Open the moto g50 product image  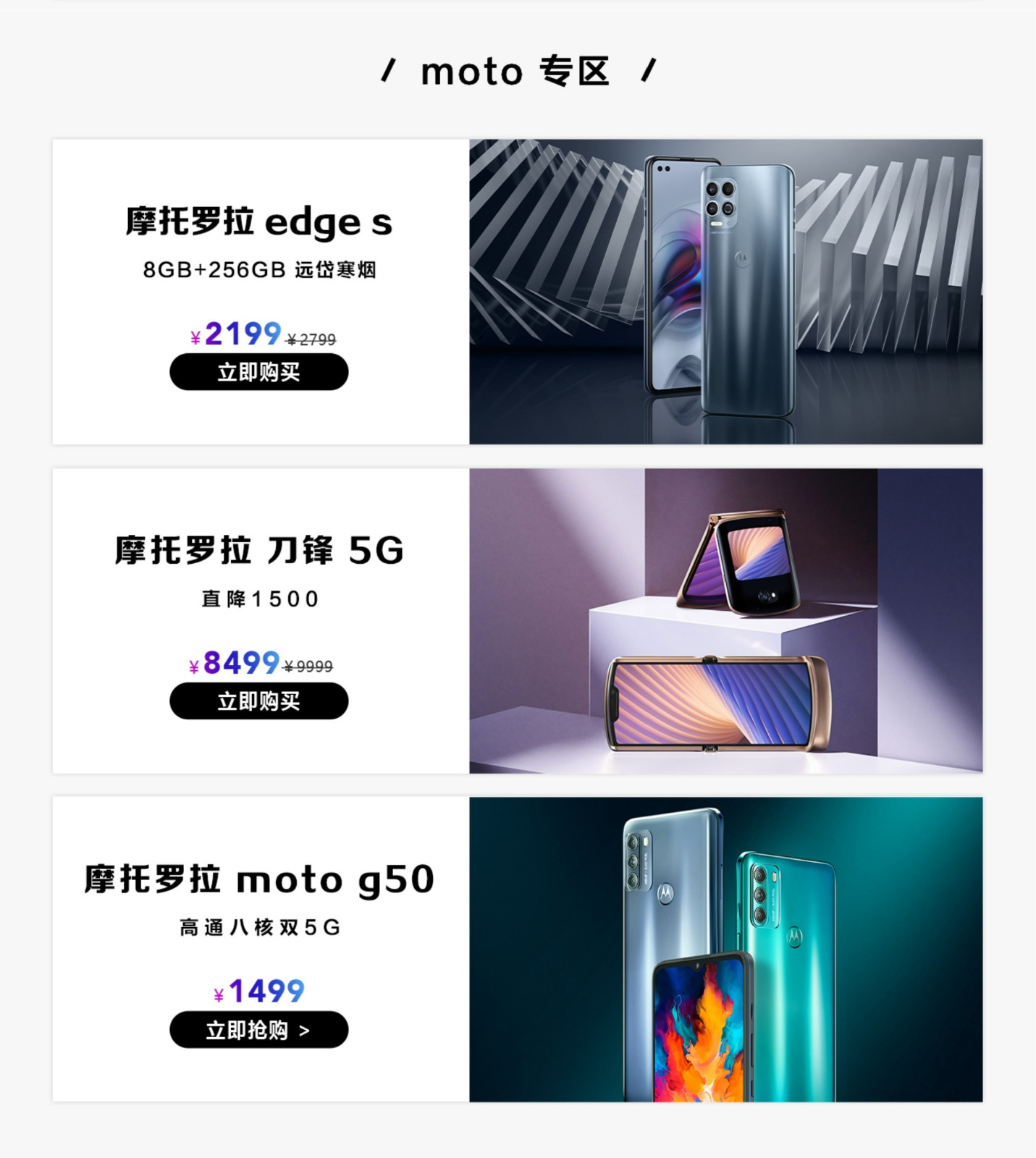(725, 949)
